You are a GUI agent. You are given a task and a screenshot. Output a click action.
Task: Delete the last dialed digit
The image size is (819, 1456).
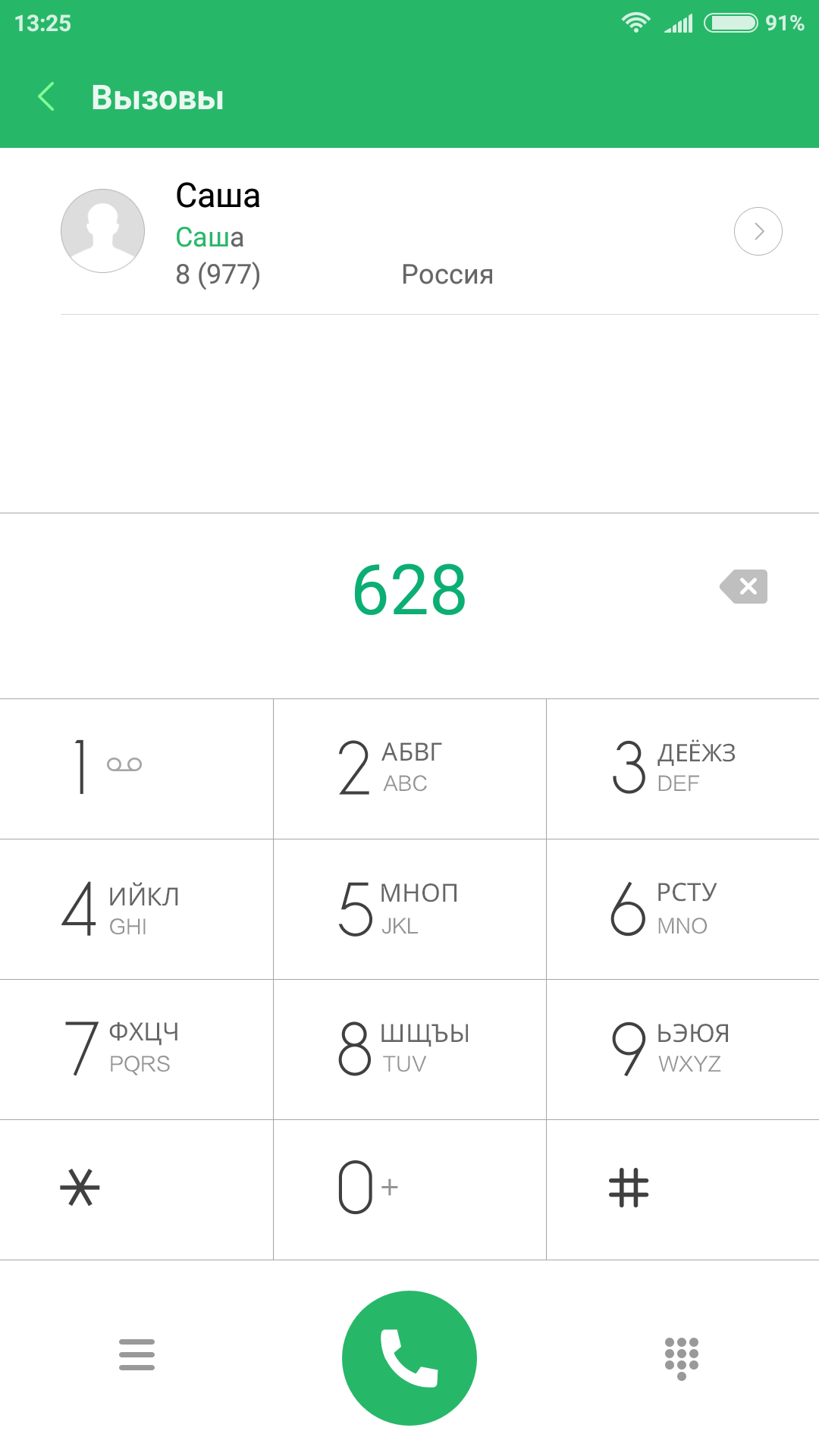[x=744, y=586]
